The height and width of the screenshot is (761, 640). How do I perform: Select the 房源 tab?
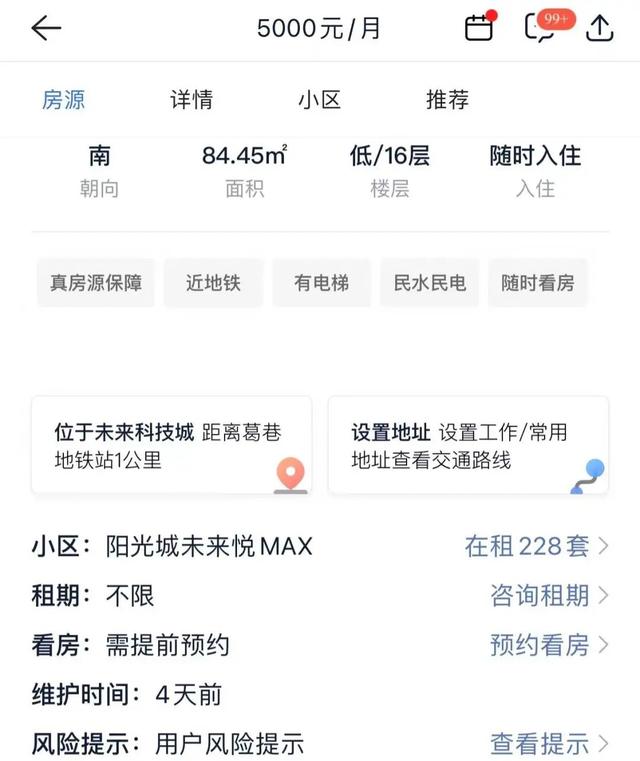click(x=63, y=100)
